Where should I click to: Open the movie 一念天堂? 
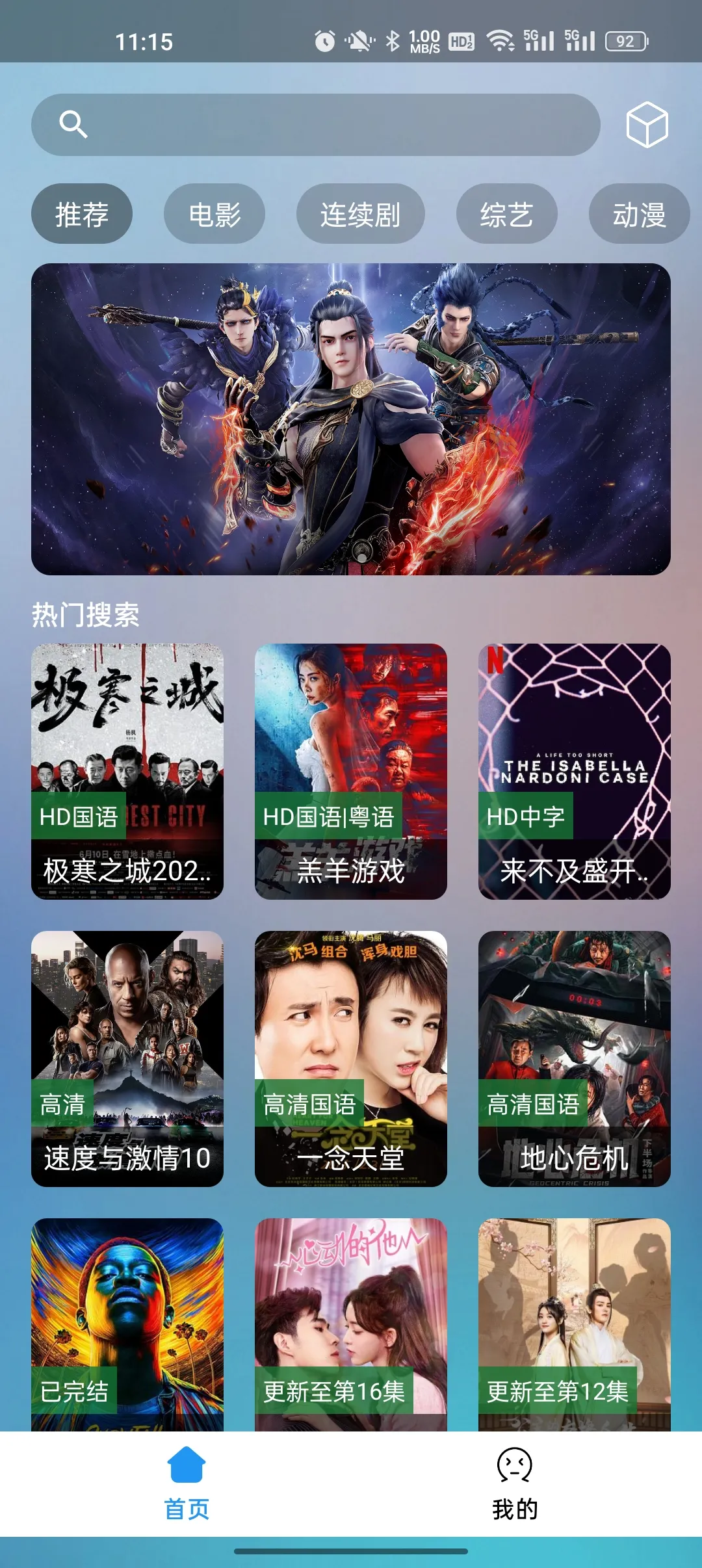click(x=351, y=1058)
